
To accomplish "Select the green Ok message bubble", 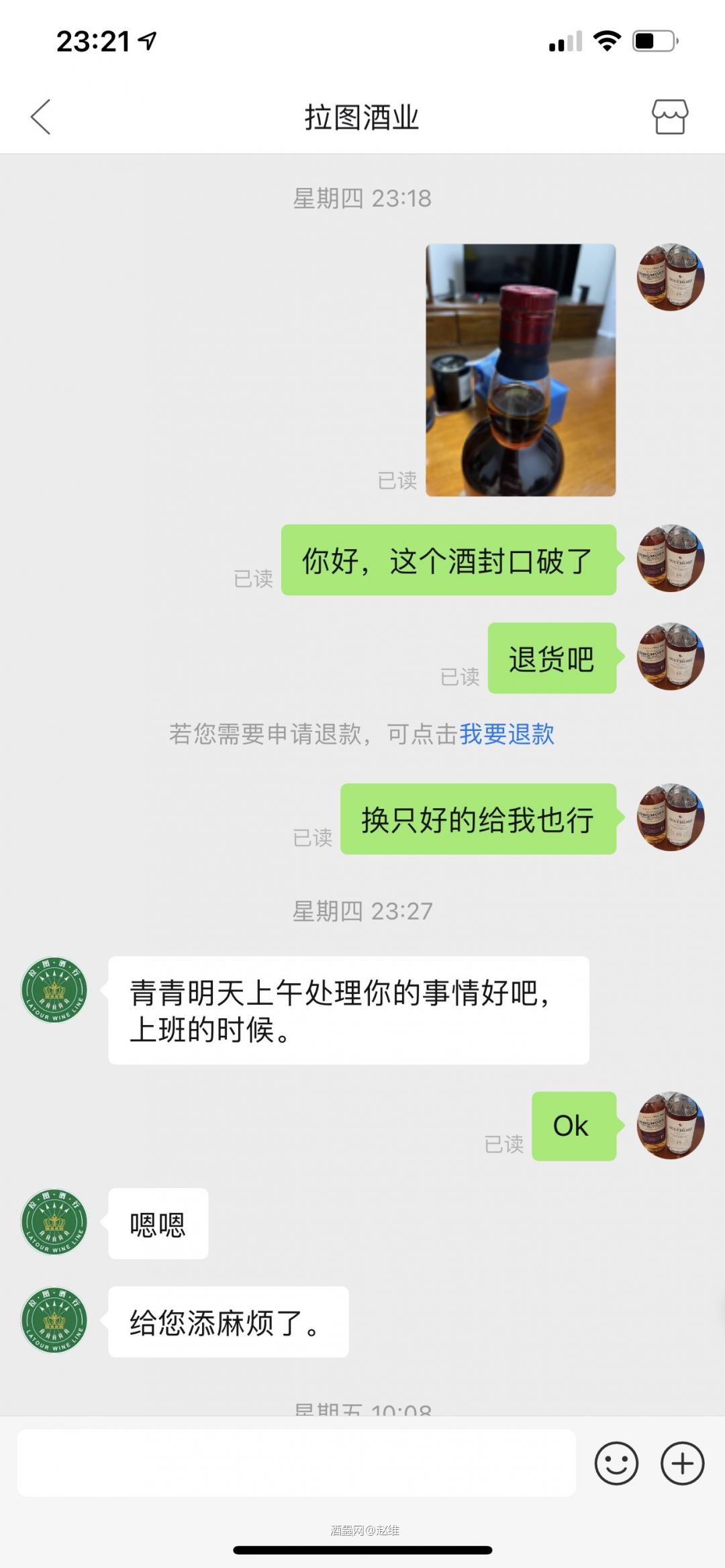I will [573, 1126].
